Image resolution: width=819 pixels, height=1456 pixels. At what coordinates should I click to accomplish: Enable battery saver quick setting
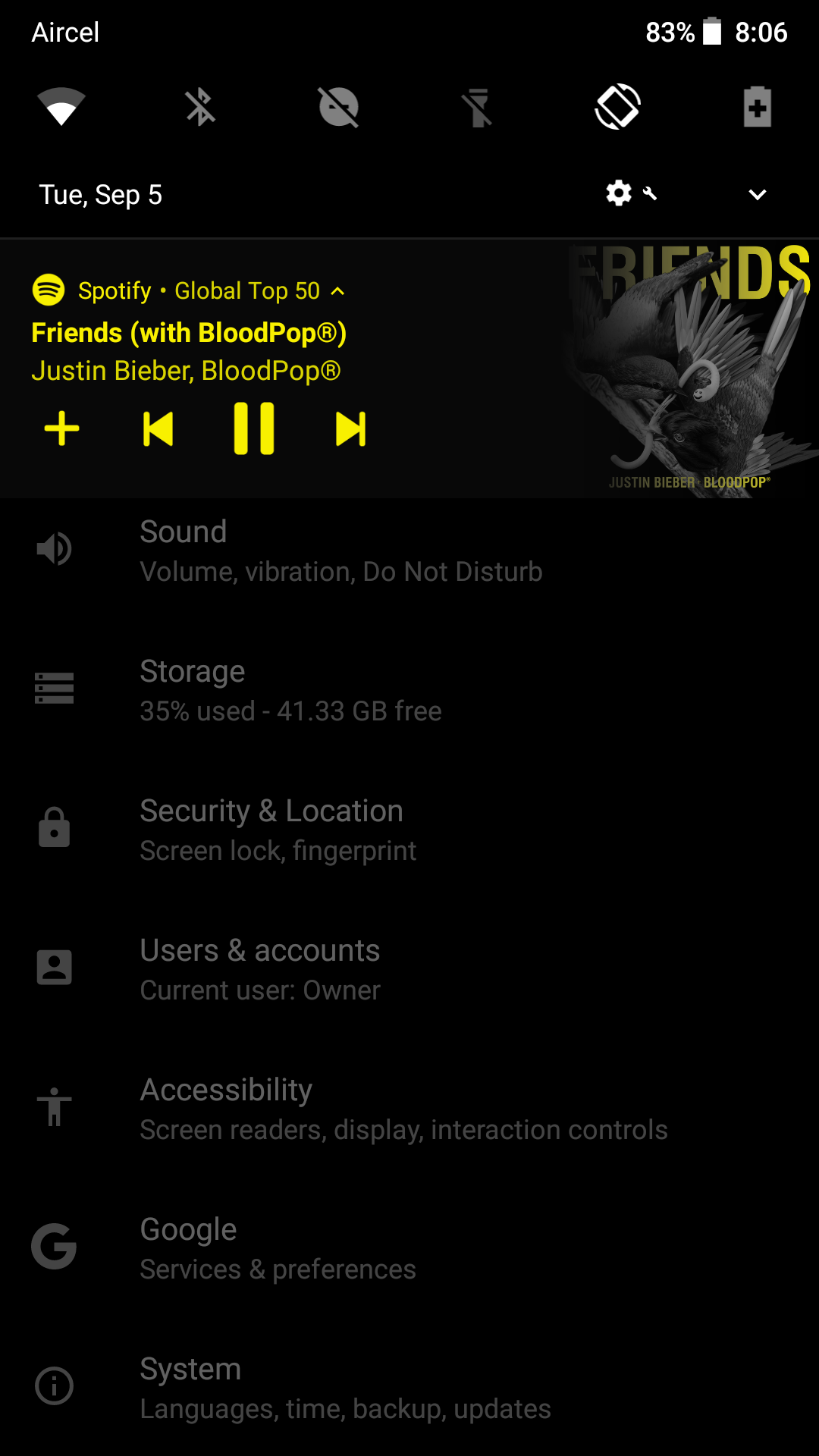(757, 106)
